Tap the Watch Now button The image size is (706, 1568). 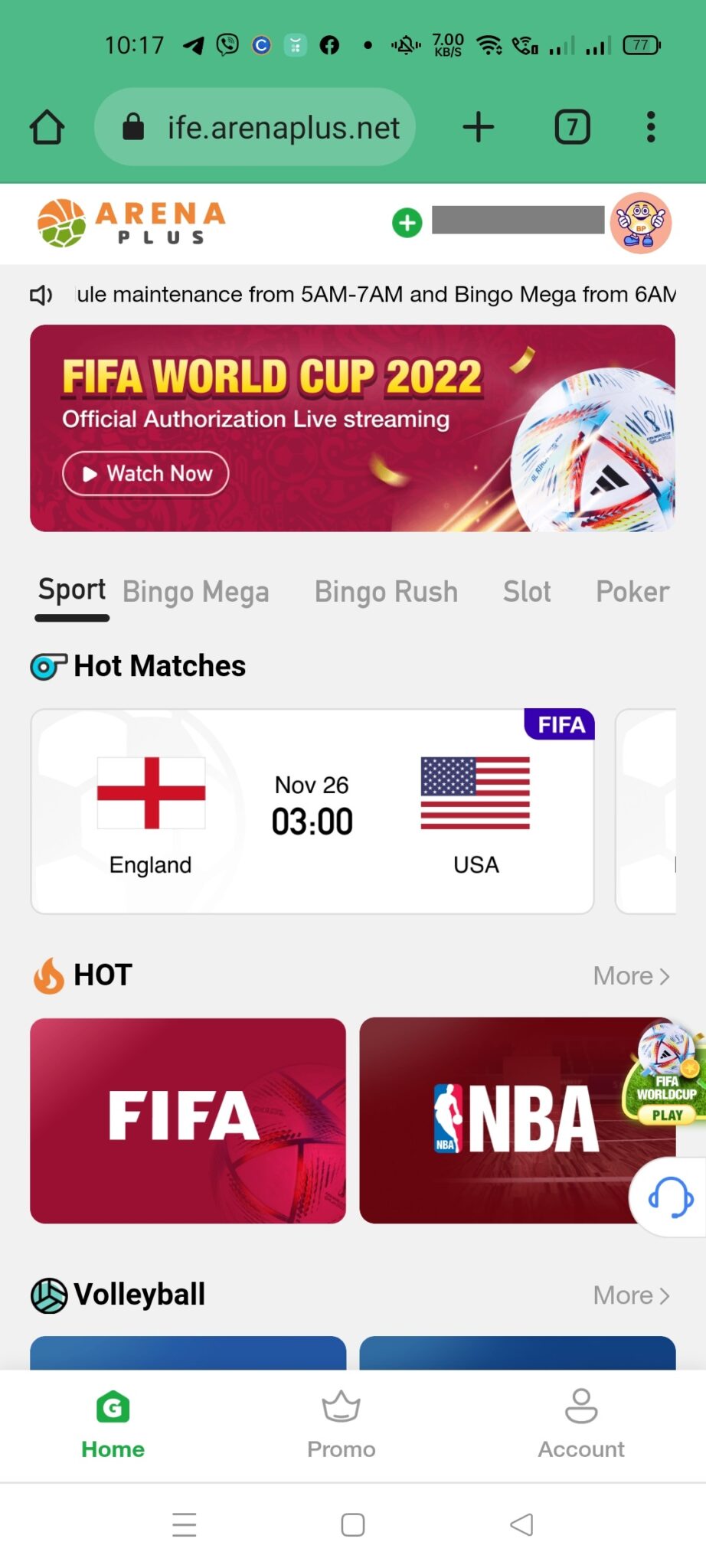pos(145,474)
